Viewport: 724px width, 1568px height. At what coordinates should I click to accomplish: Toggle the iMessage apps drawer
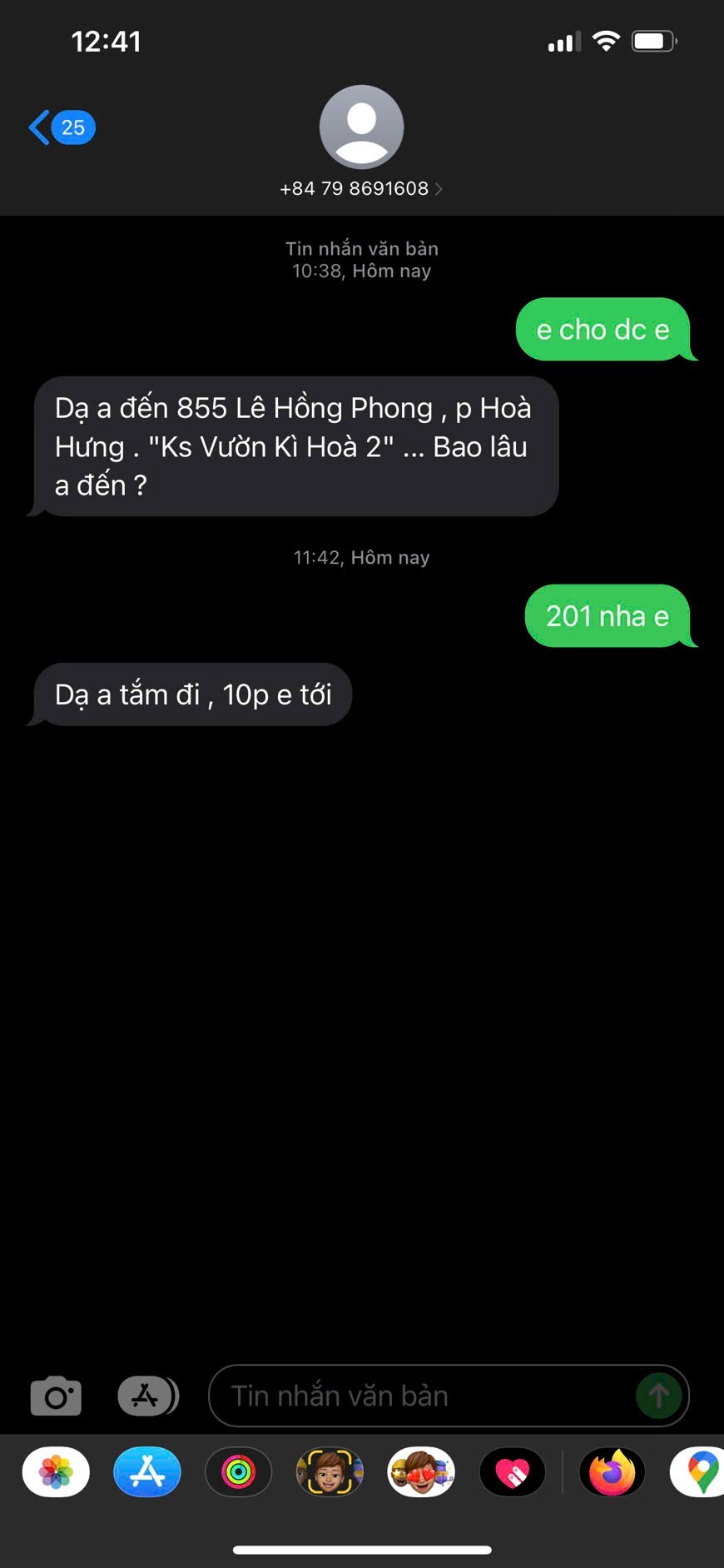147,1396
